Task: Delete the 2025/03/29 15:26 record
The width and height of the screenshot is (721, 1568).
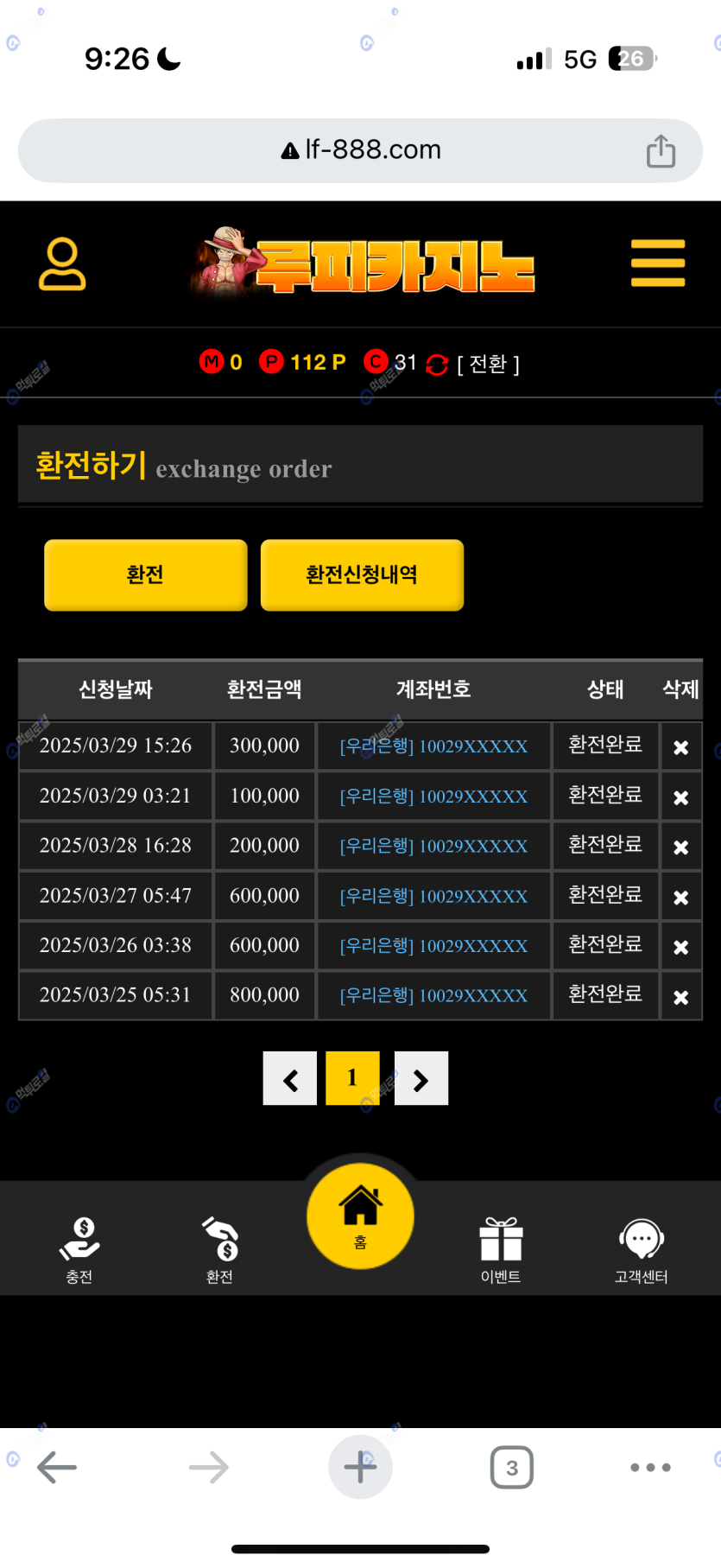Action: click(680, 747)
